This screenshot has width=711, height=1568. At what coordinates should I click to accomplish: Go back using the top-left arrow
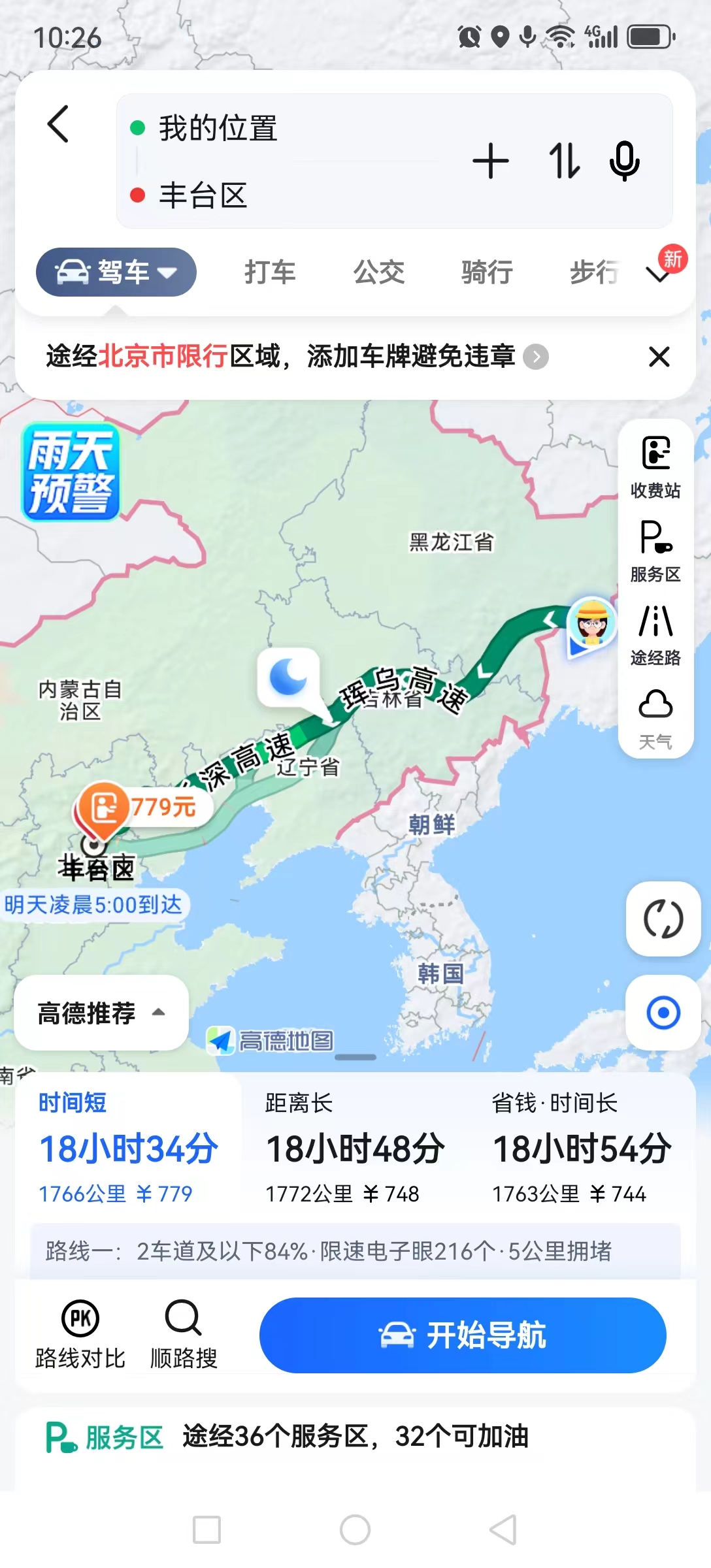pos(59,124)
